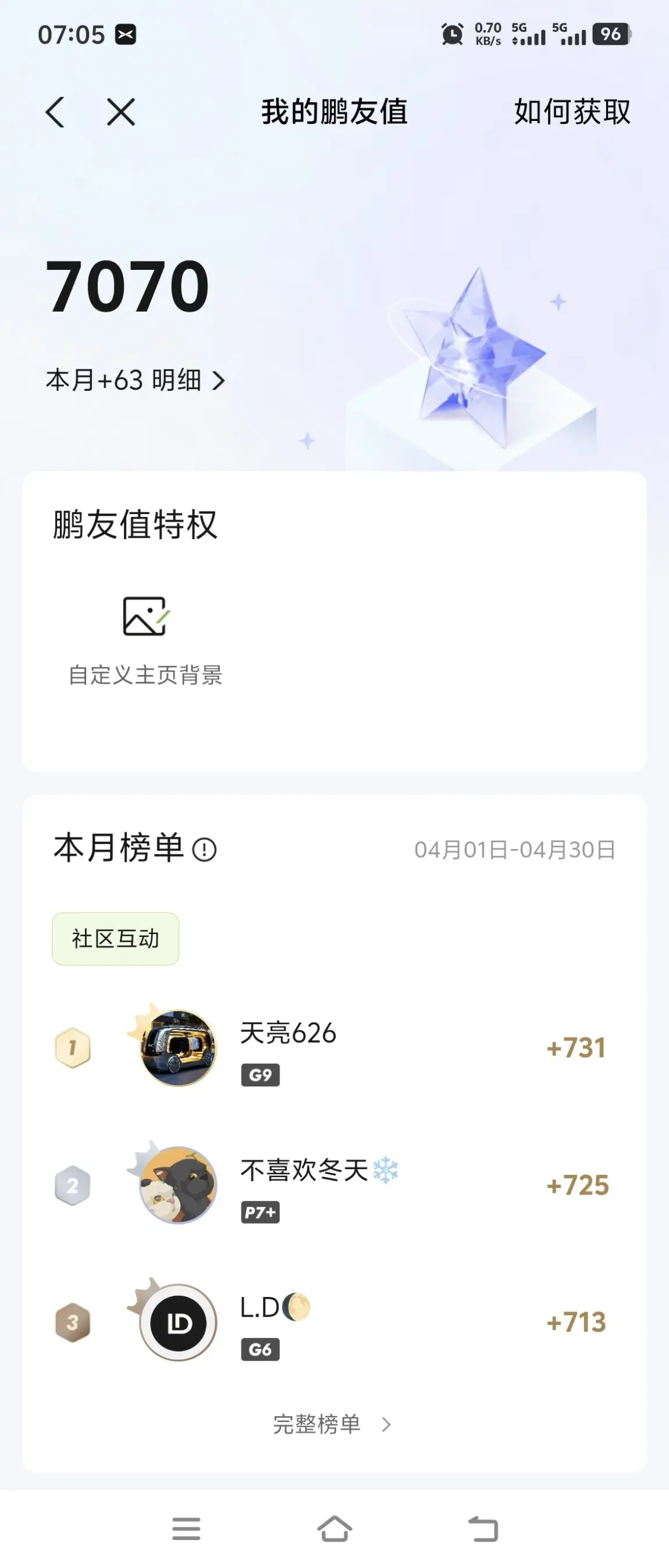669x1568 pixels.
Task: Open 本月+63 明细 details
Action: [x=135, y=380]
